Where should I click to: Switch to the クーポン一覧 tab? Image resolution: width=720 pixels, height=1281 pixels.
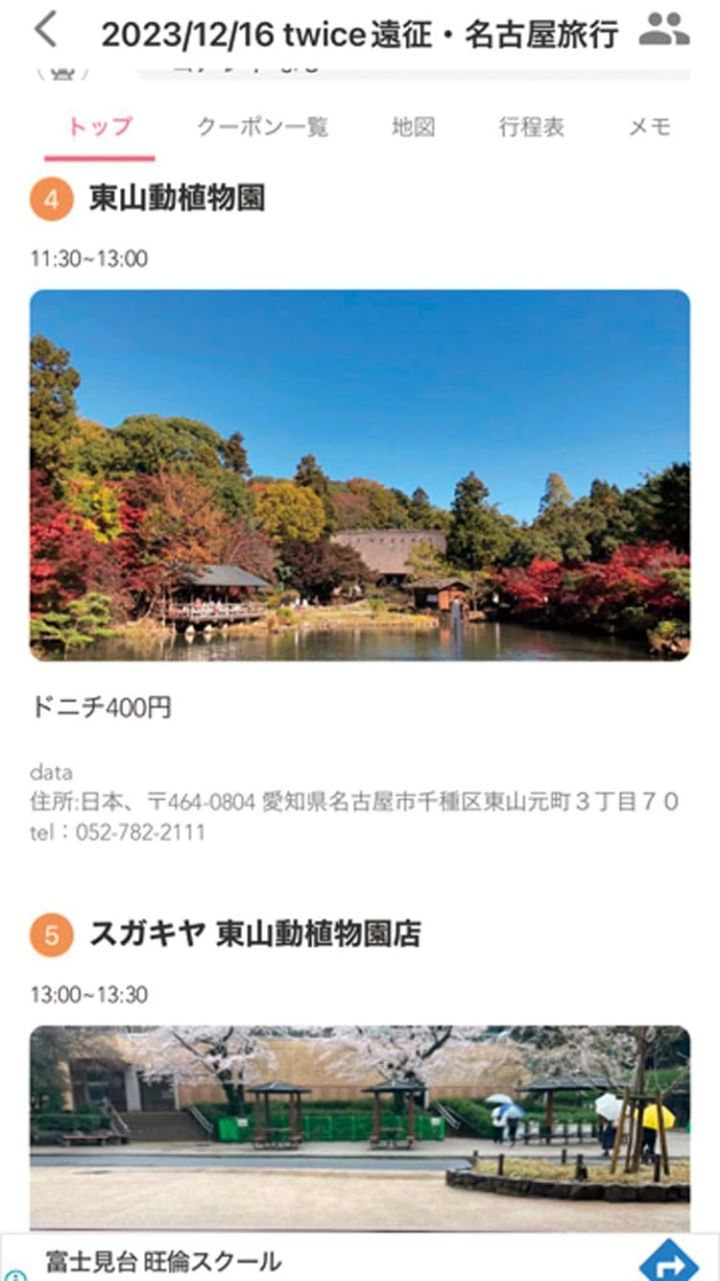pos(262,127)
